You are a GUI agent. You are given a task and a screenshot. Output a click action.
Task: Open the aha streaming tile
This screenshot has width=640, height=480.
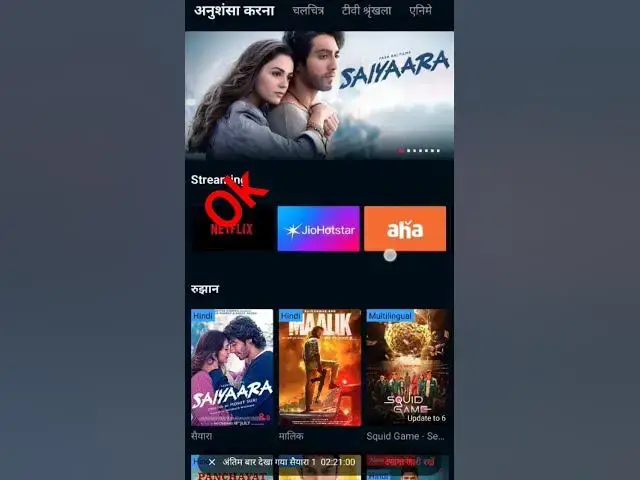[x=405, y=229]
